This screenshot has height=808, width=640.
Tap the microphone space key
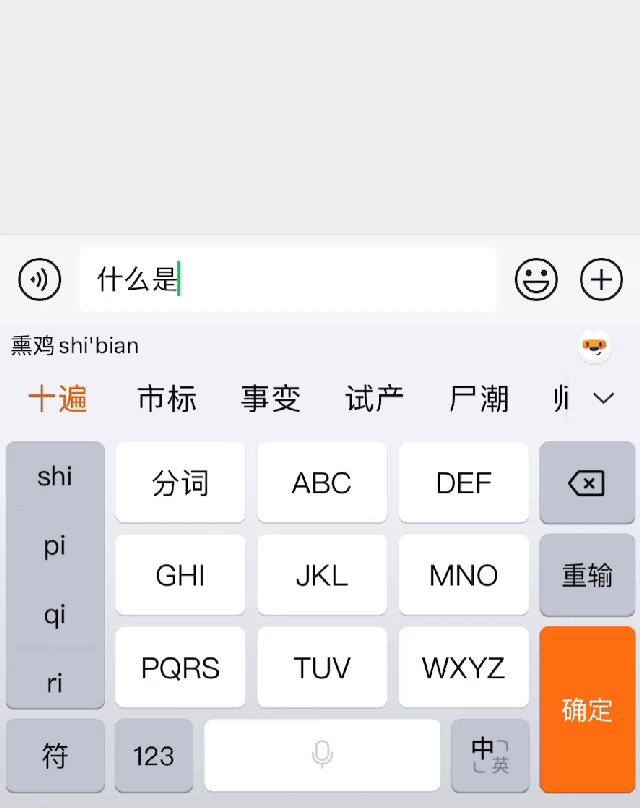(x=322, y=756)
